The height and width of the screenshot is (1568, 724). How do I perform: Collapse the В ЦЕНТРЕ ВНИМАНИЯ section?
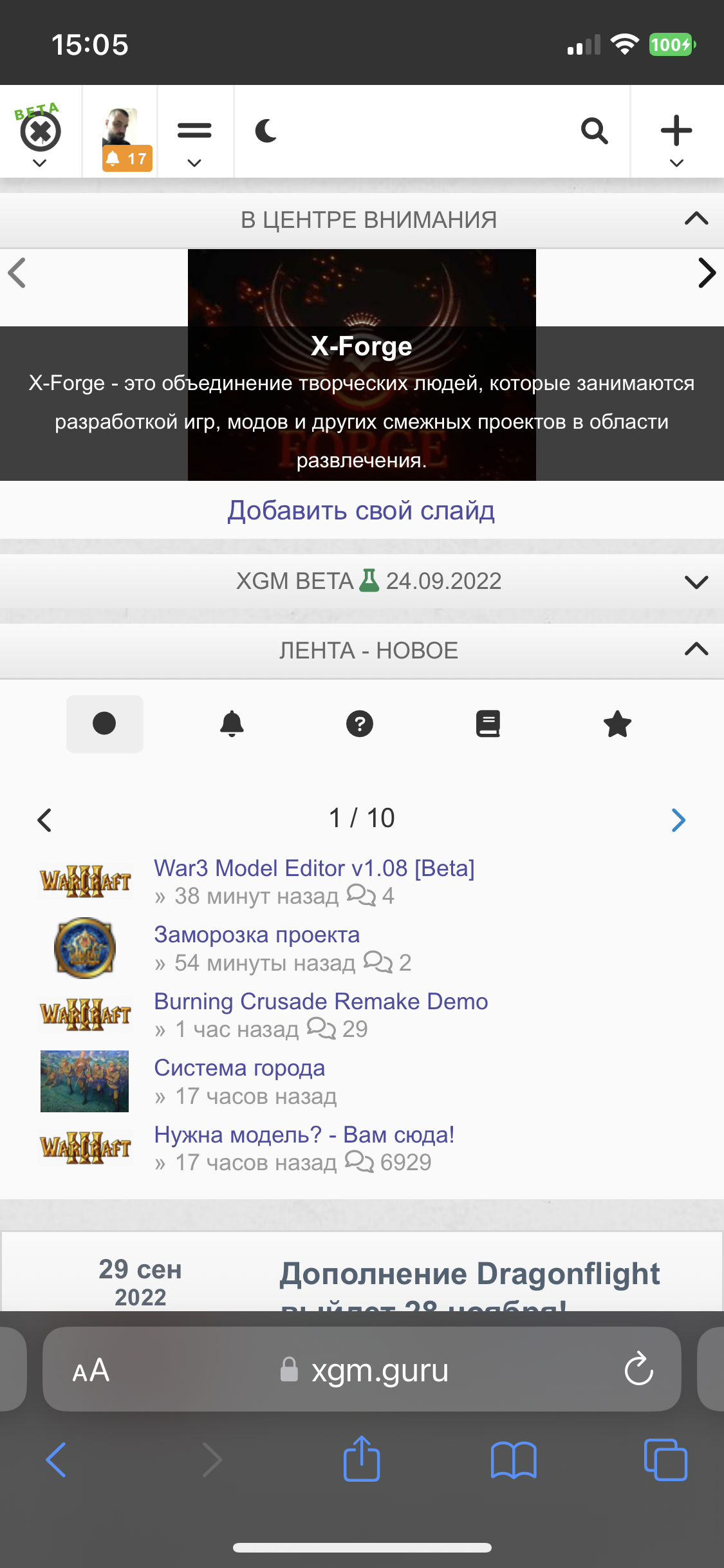click(696, 219)
